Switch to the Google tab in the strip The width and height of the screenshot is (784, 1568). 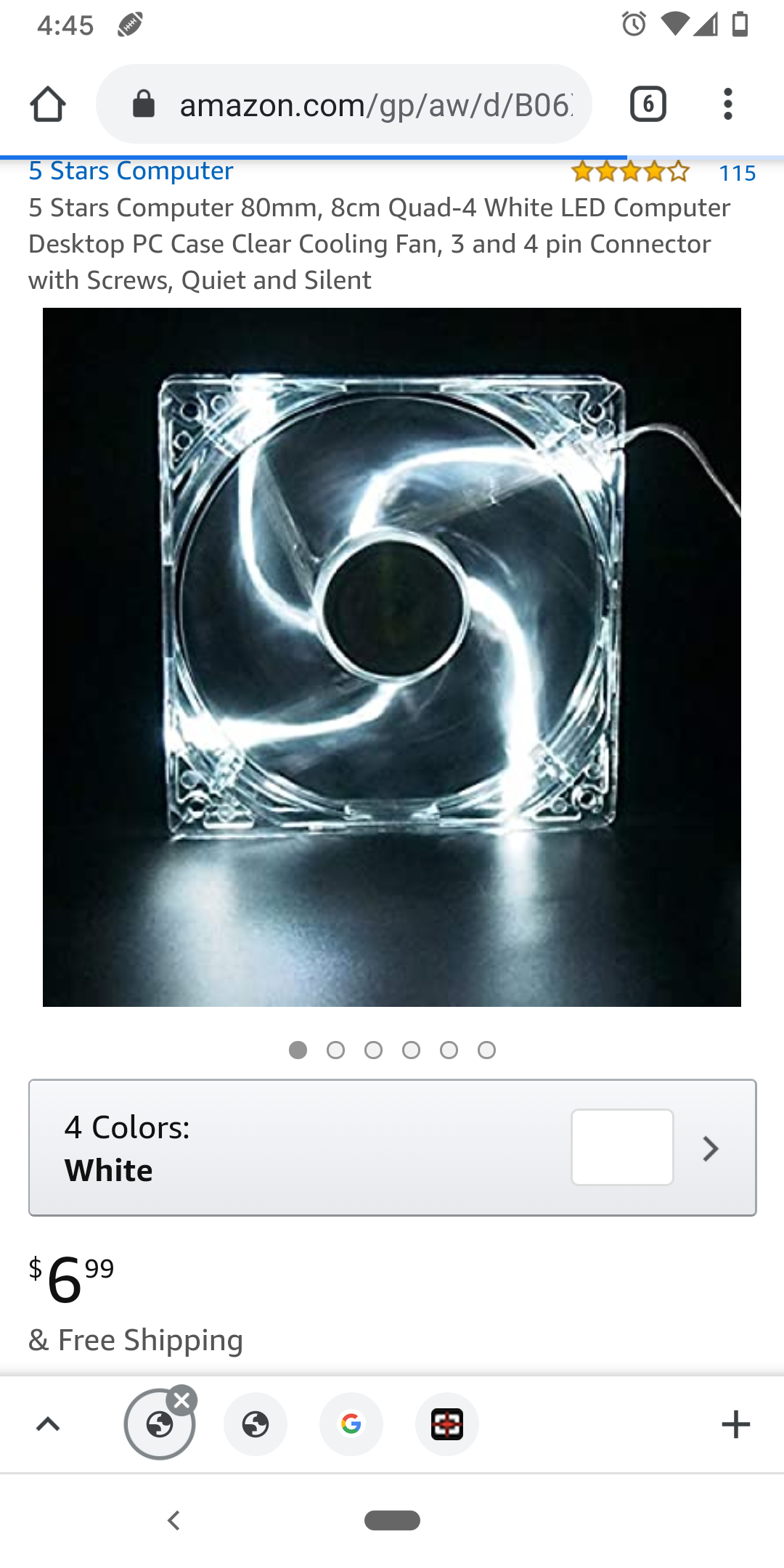[351, 1424]
